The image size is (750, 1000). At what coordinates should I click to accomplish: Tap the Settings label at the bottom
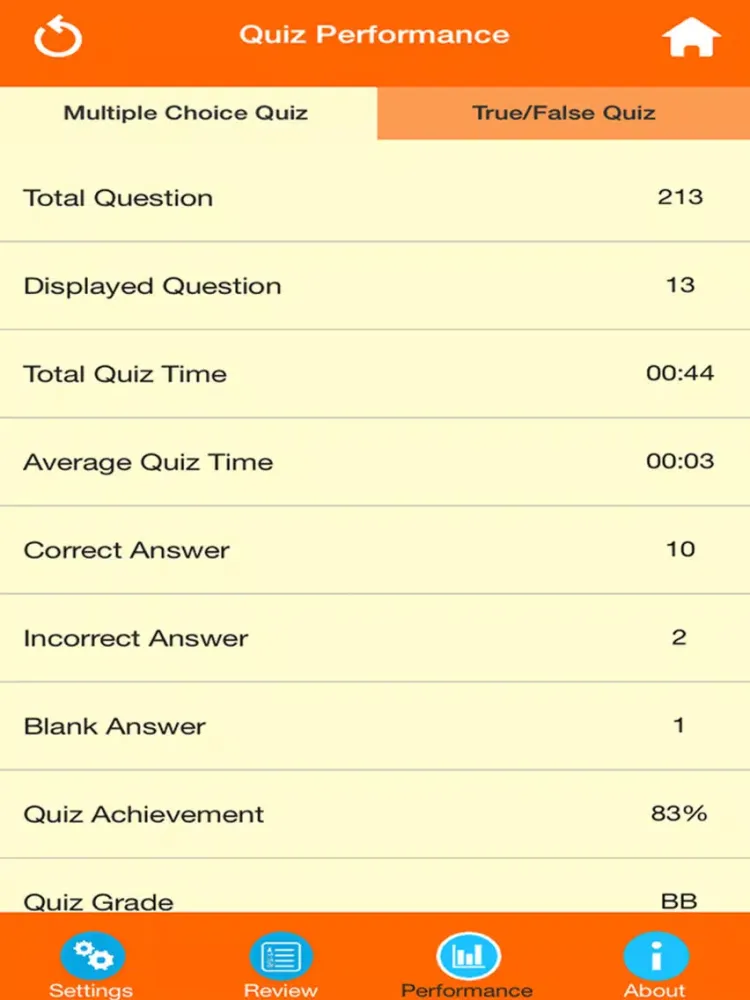point(91,991)
